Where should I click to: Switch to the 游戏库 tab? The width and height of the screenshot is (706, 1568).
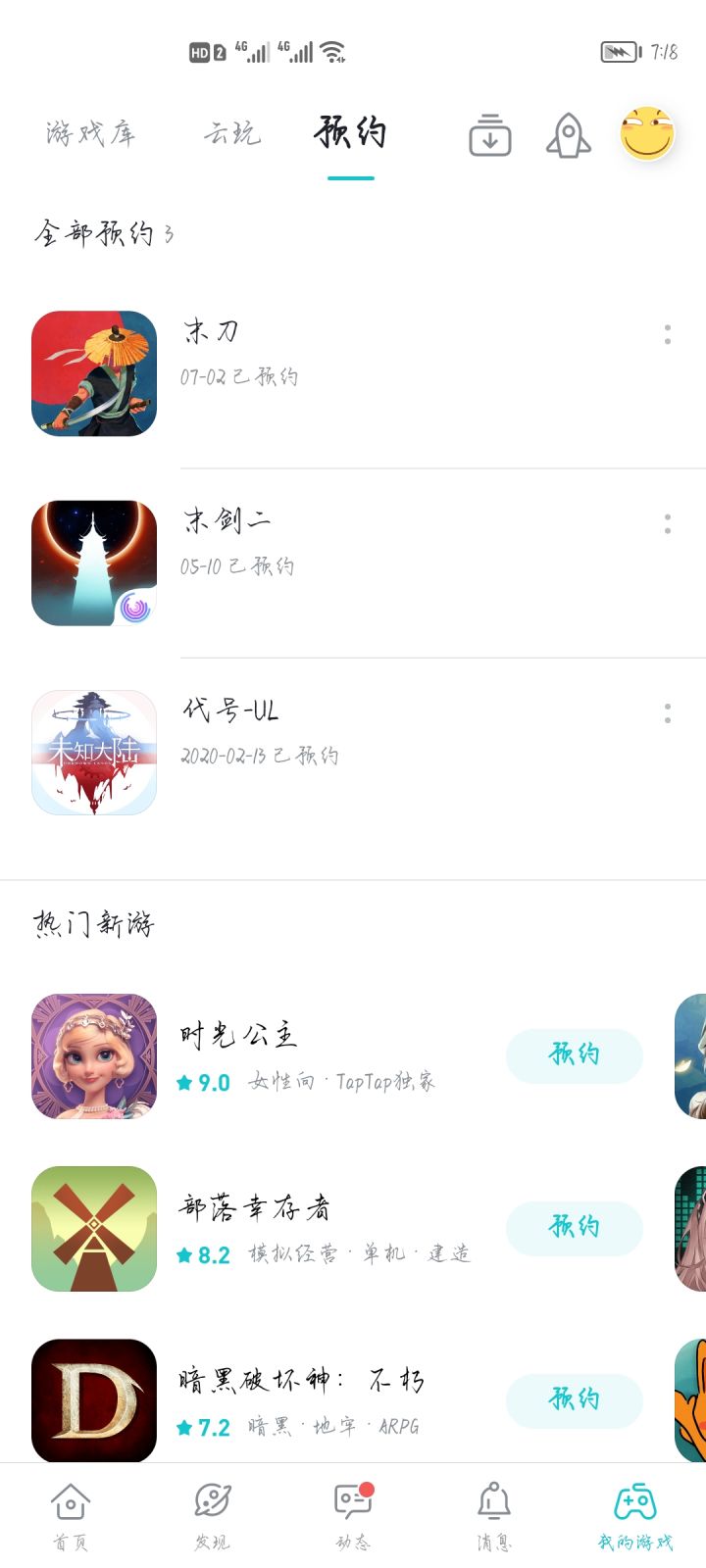pyautogui.click(x=91, y=133)
